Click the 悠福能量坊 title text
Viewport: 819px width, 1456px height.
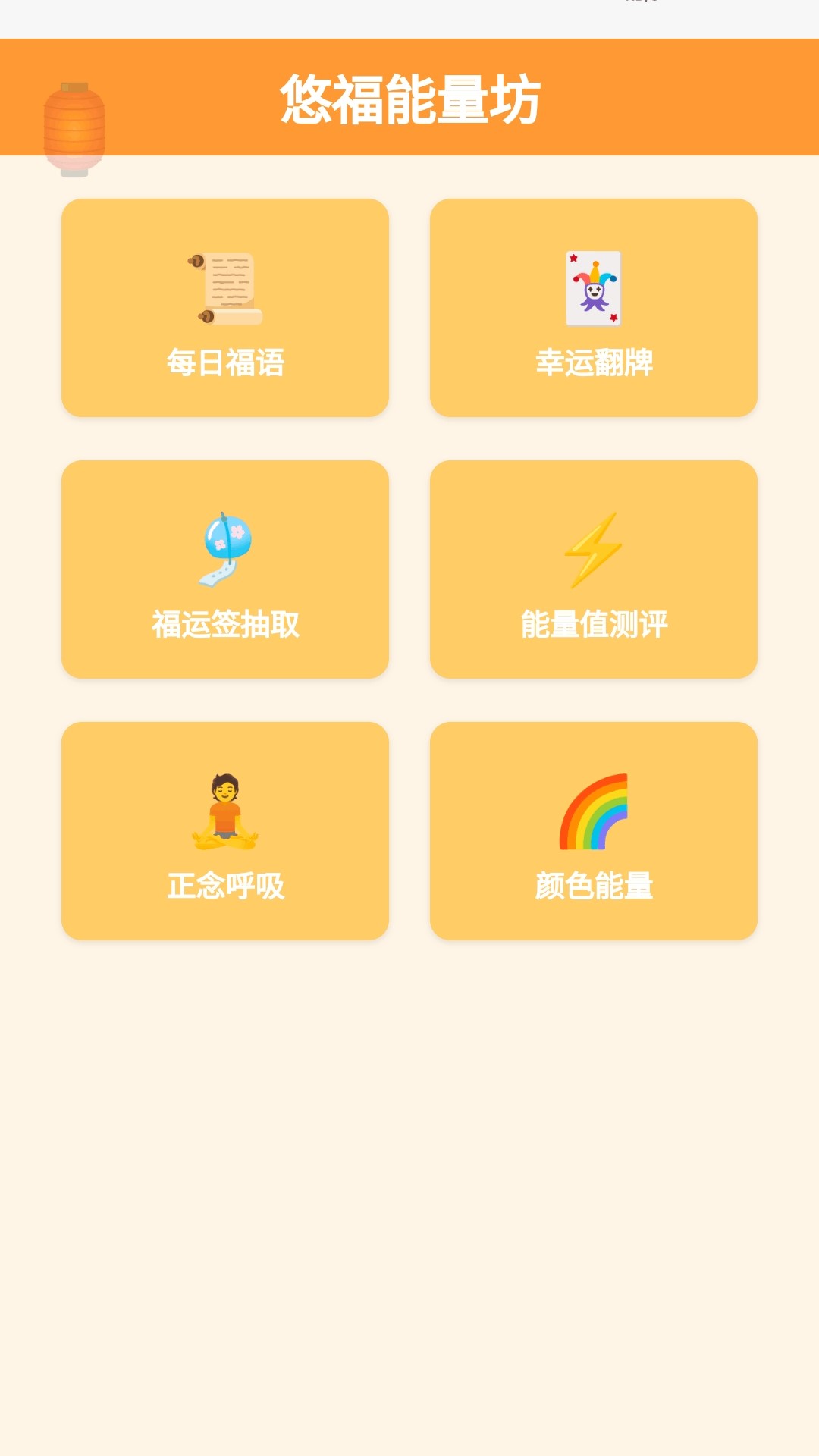tap(409, 101)
